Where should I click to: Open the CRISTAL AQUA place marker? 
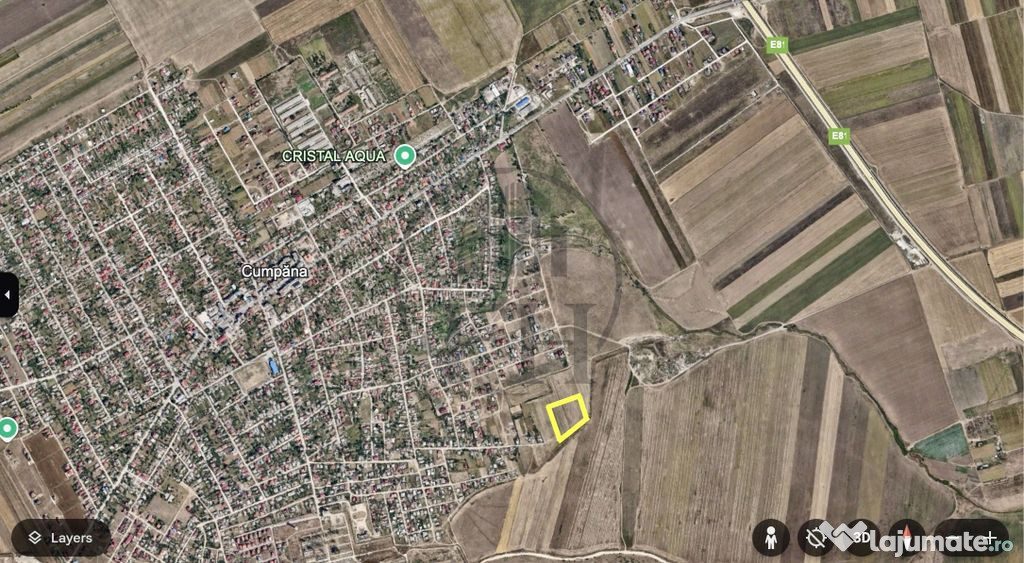click(404, 155)
